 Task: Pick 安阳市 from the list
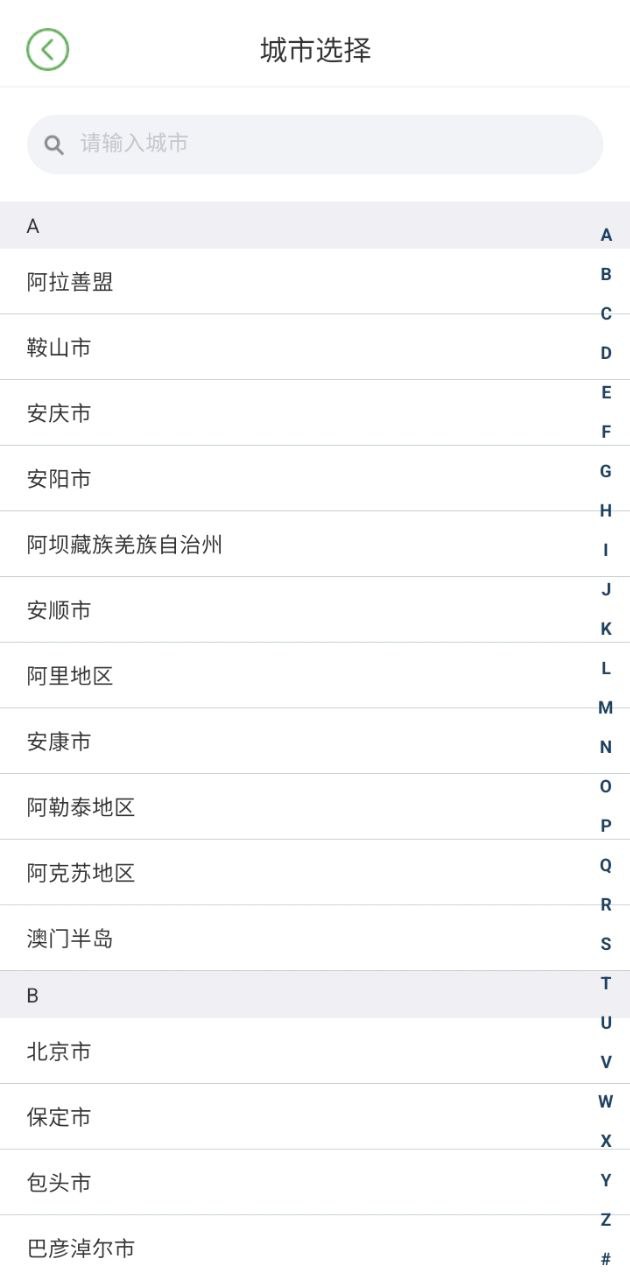315,479
